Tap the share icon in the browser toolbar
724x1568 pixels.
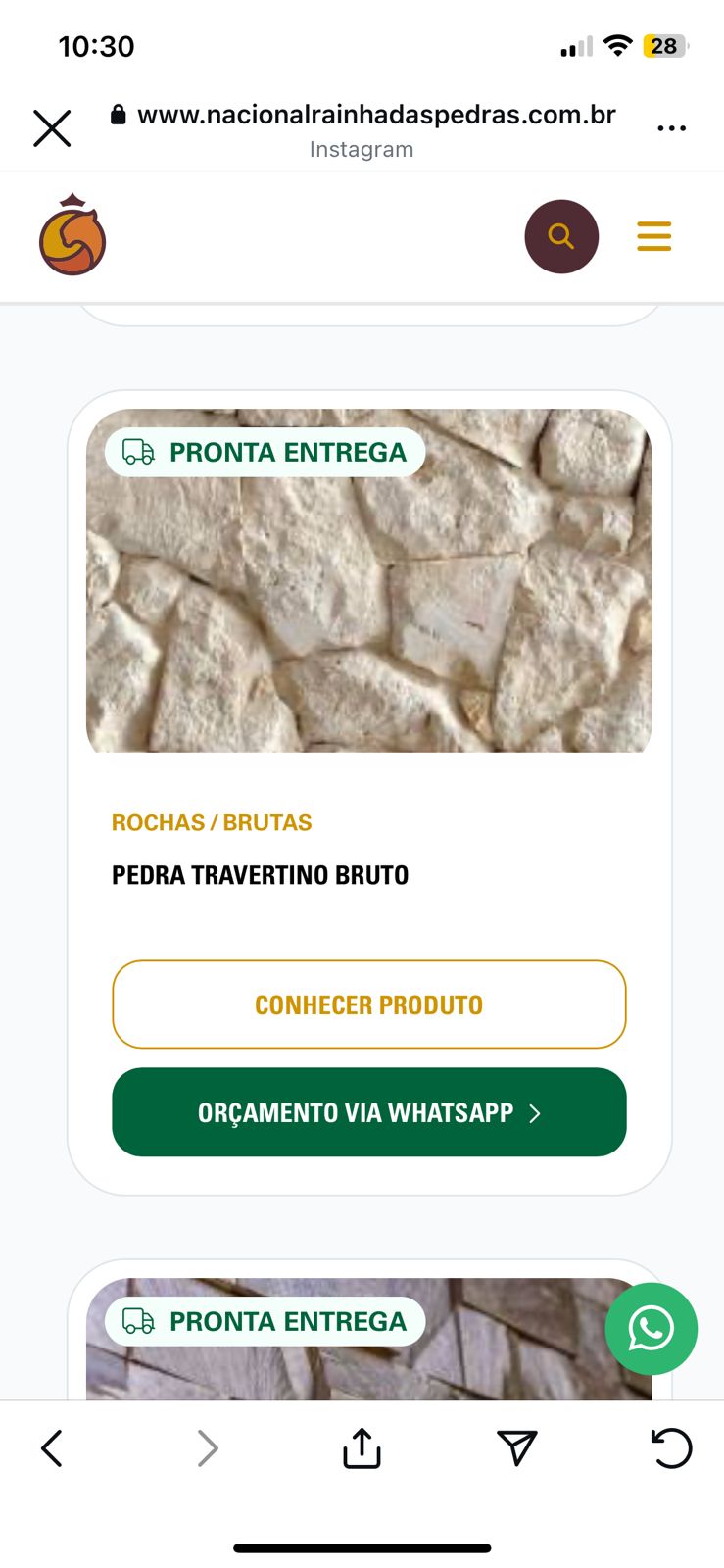(361, 1448)
